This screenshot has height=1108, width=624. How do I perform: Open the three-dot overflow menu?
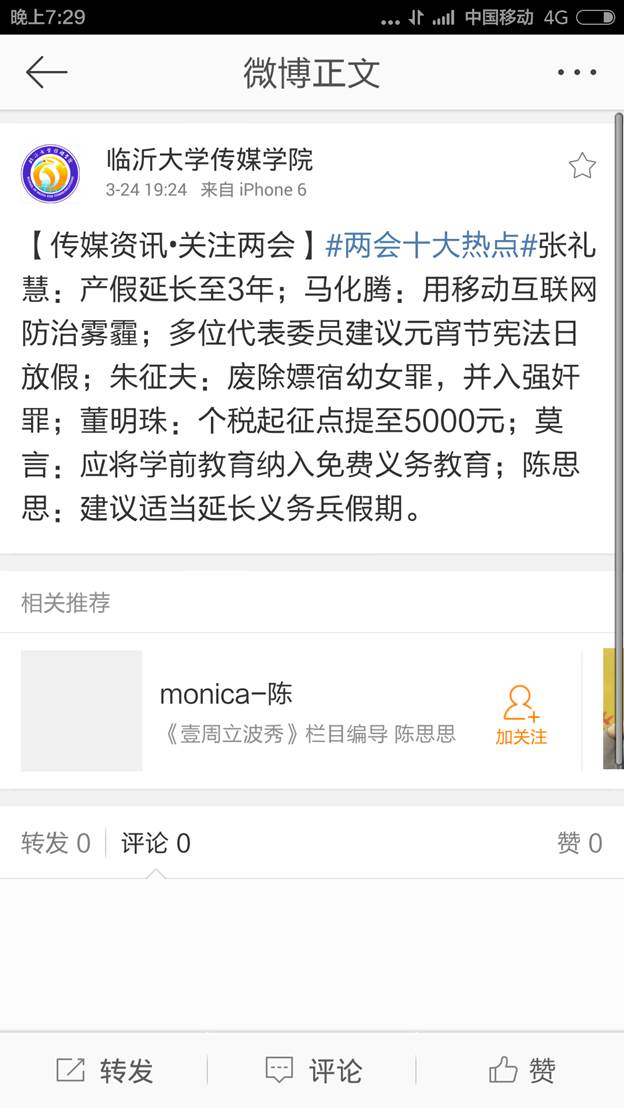click(x=577, y=72)
